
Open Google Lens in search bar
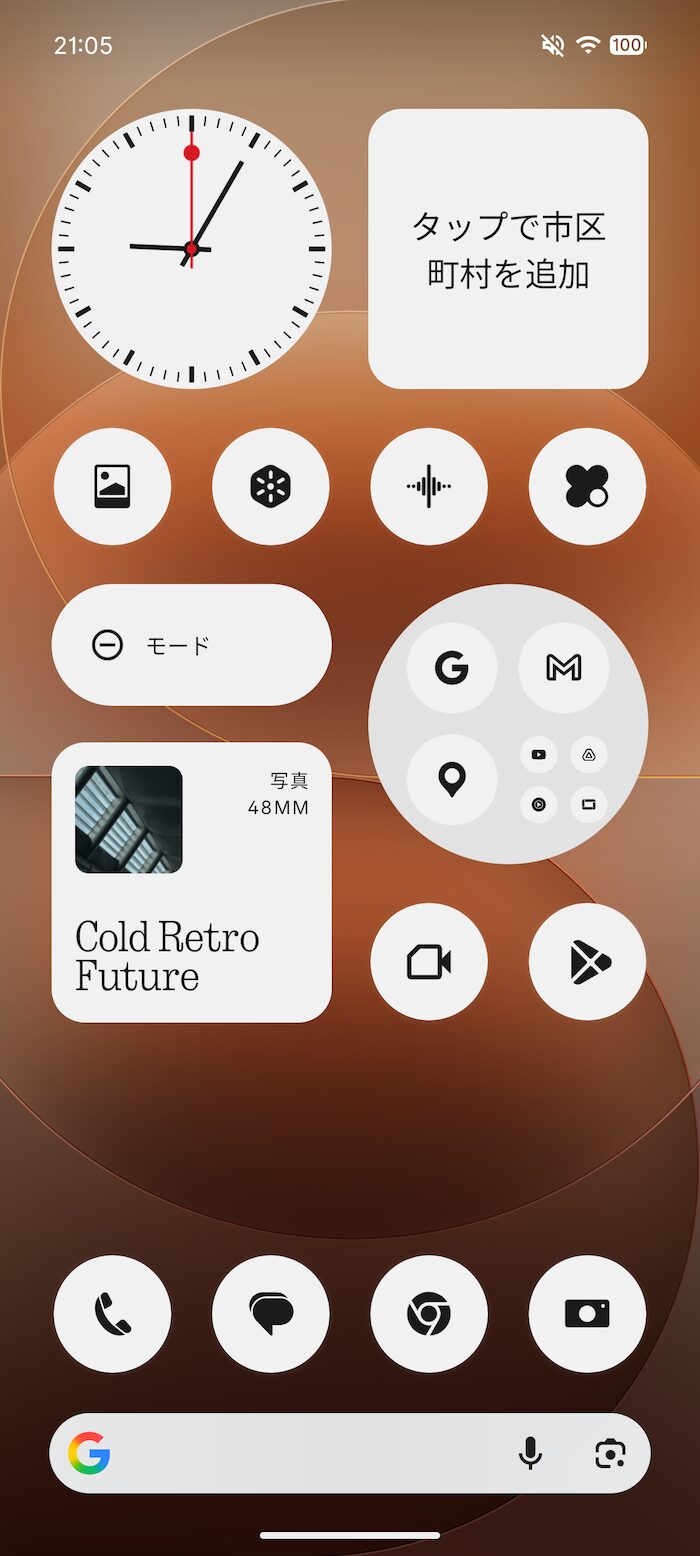coord(610,1453)
